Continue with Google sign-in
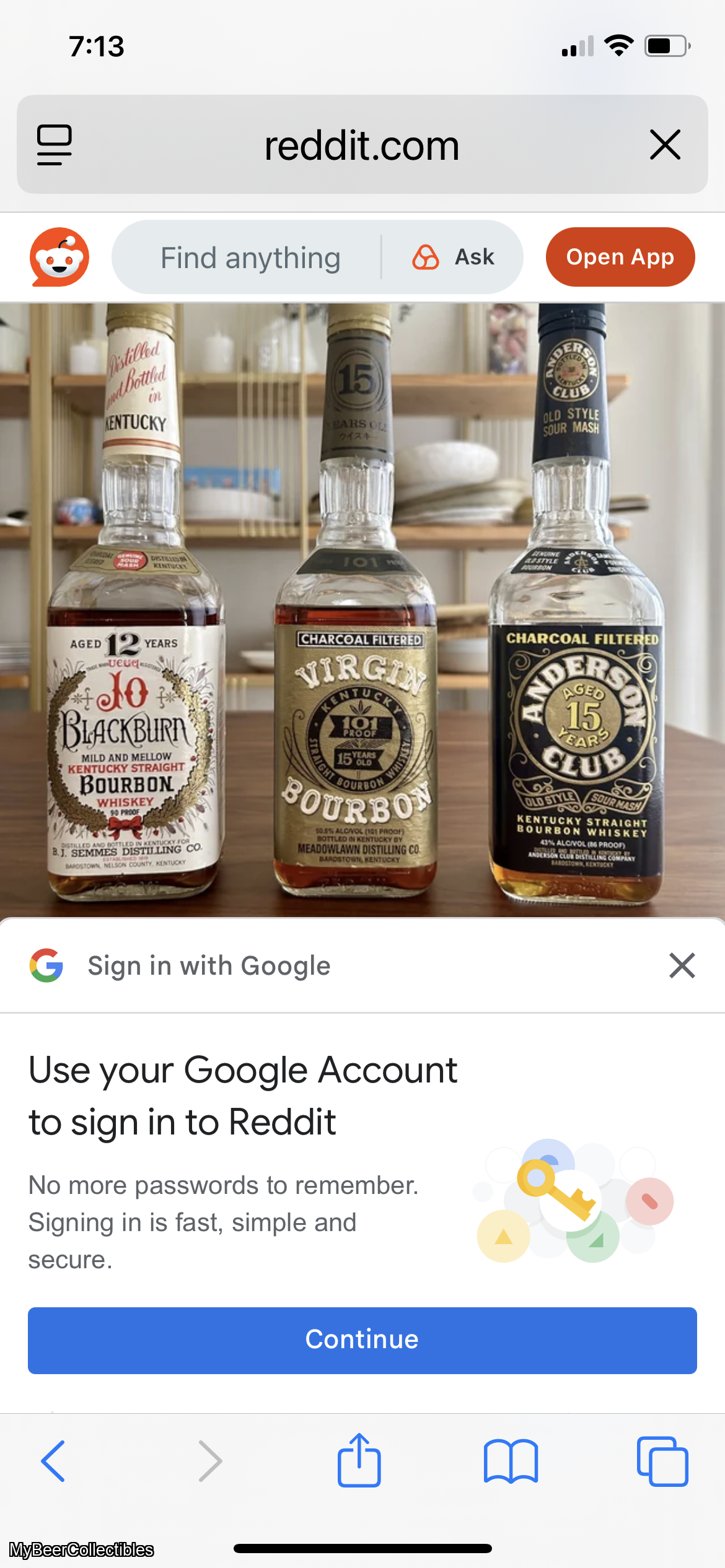This screenshot has height=1568, width=725. pos(362,1340)
